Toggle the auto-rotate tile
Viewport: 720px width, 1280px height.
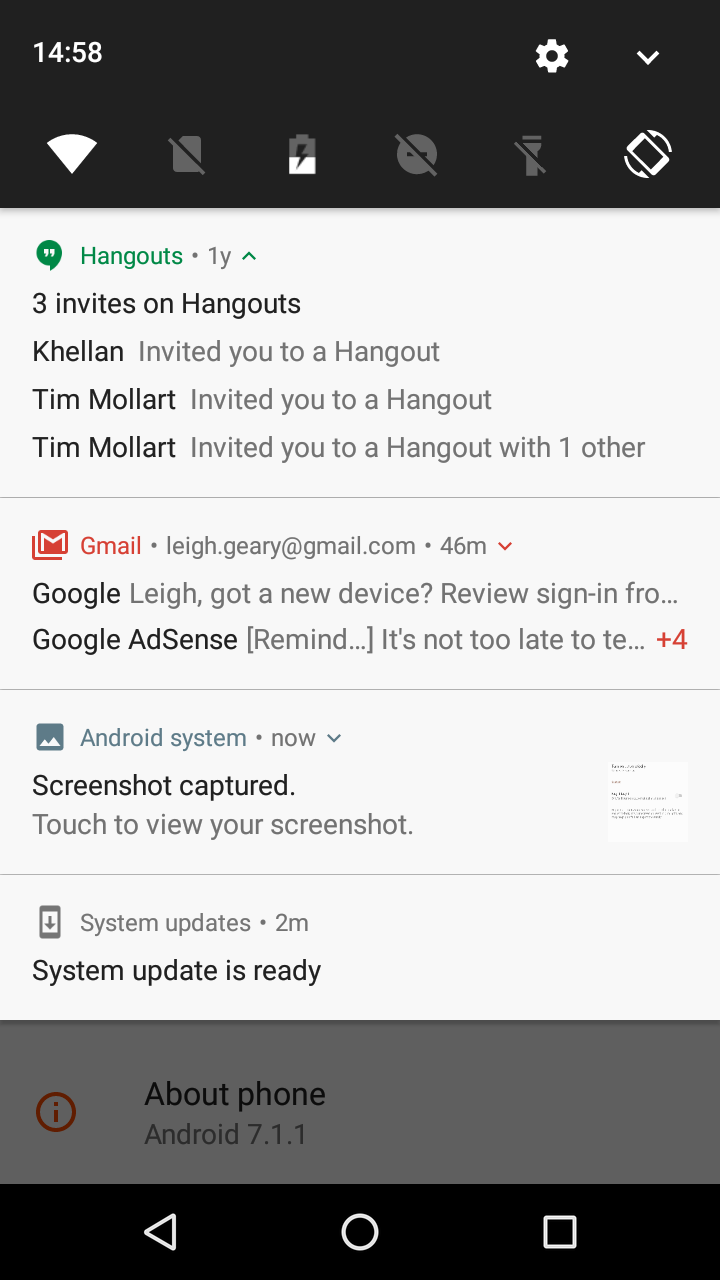648,155
